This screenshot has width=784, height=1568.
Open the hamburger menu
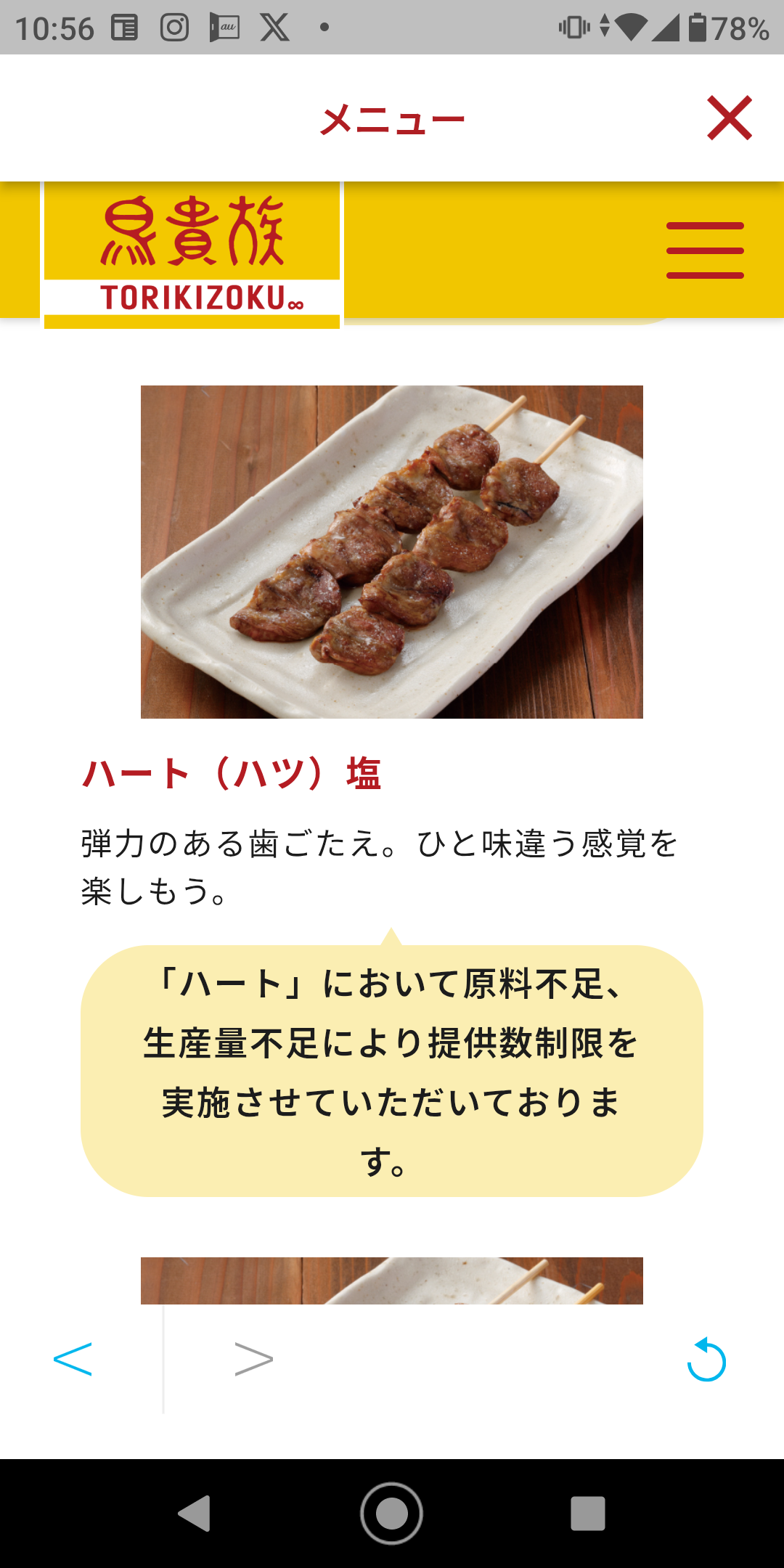(x=705, y=250)
